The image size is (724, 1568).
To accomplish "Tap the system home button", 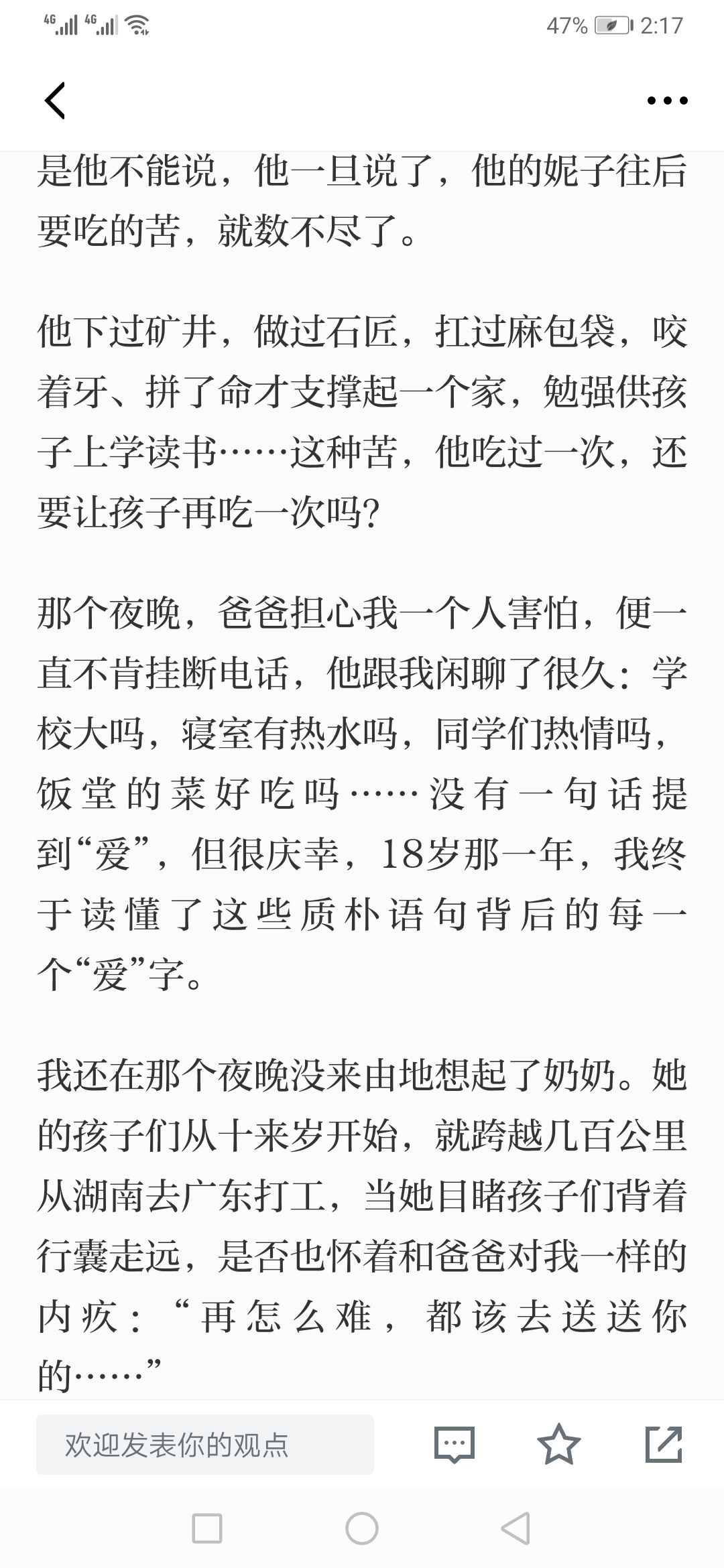I will pos(362,1528).
